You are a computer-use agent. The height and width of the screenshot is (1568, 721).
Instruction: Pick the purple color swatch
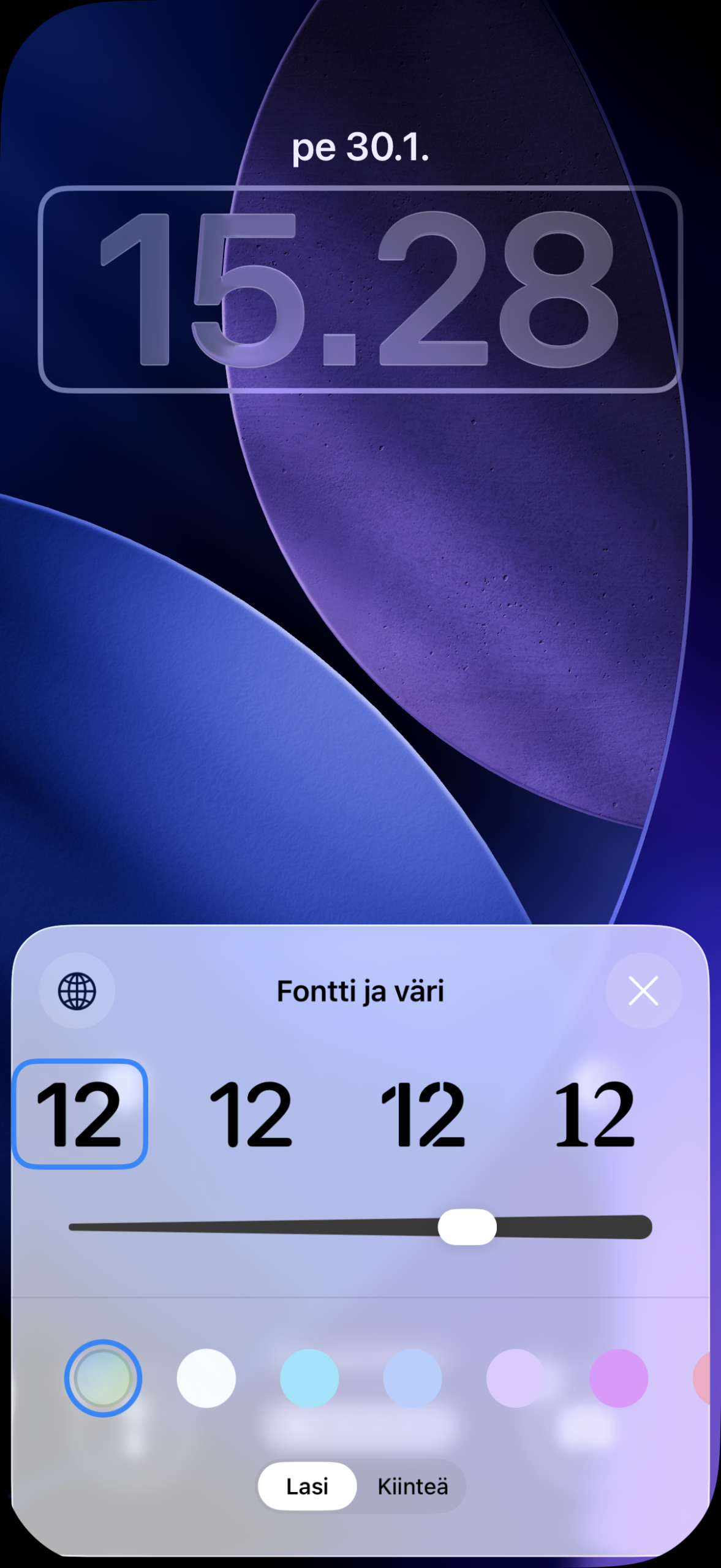click(x=618, y=1378)
